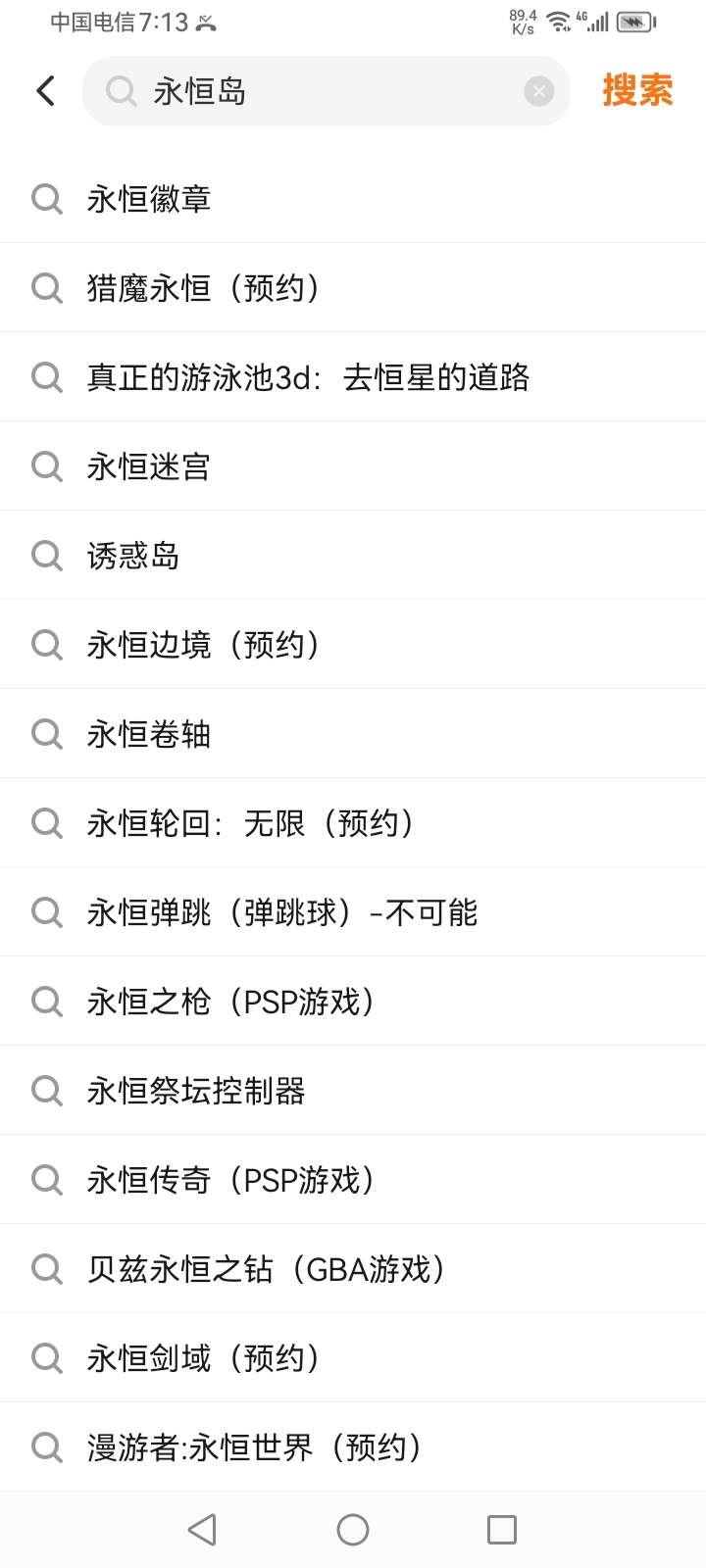Tap the search field containing 永恒岛
This screenshot has height=1568, width=706.
tap(326, 91)
